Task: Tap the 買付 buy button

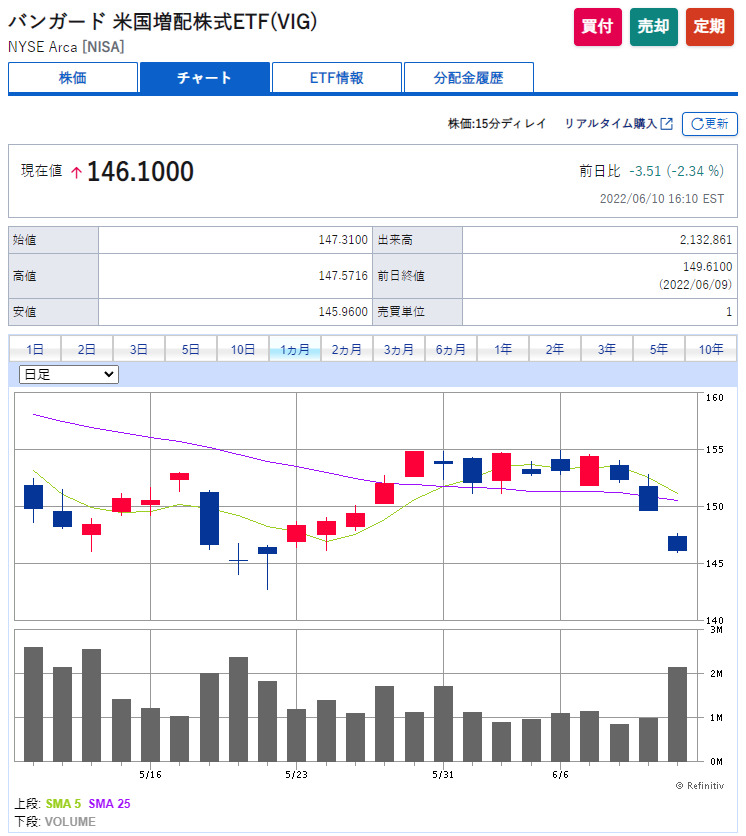Action: coord(597,27)
